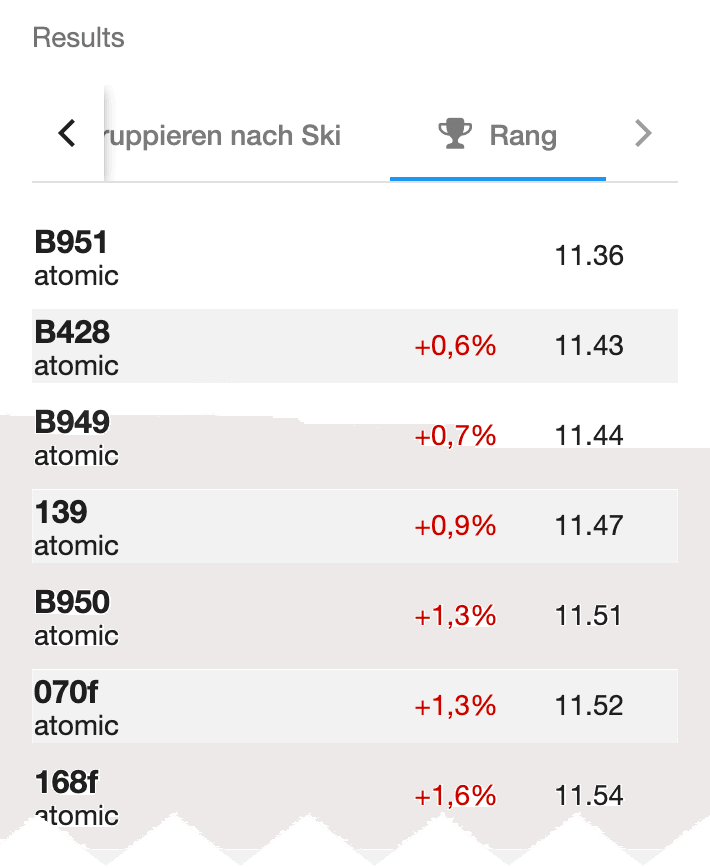Open the B428 atomic result row
The width and height of the screenshot is (710, 868).
click(x=355, y=346)
